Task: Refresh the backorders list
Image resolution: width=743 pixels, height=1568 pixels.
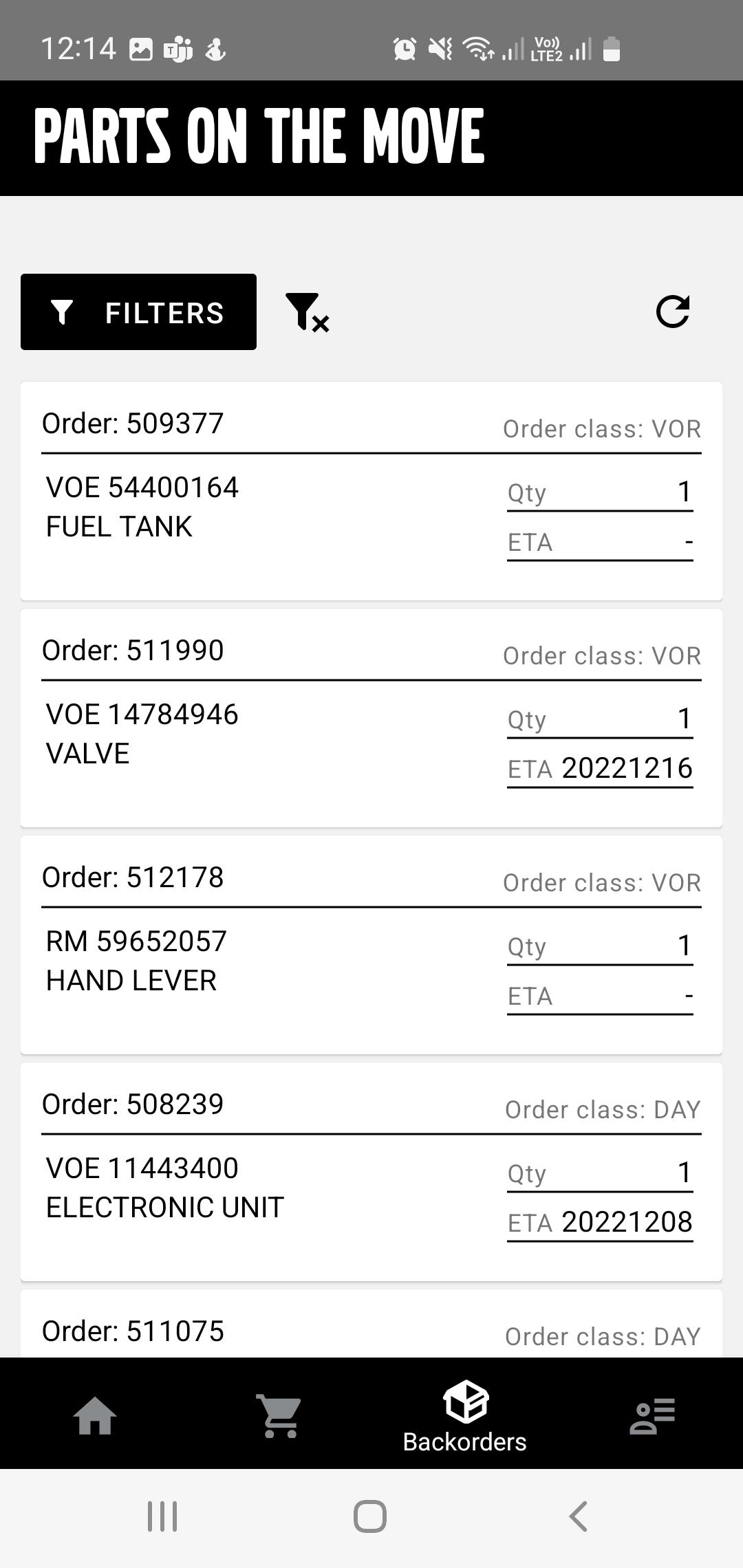Action: pos(672,312)
